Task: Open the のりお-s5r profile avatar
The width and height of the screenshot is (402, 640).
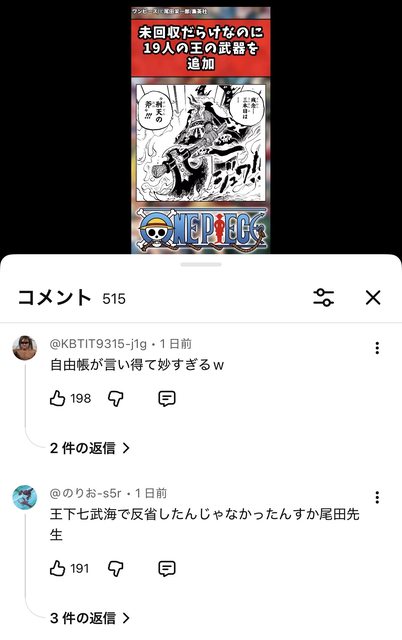Action: (24, 497)
